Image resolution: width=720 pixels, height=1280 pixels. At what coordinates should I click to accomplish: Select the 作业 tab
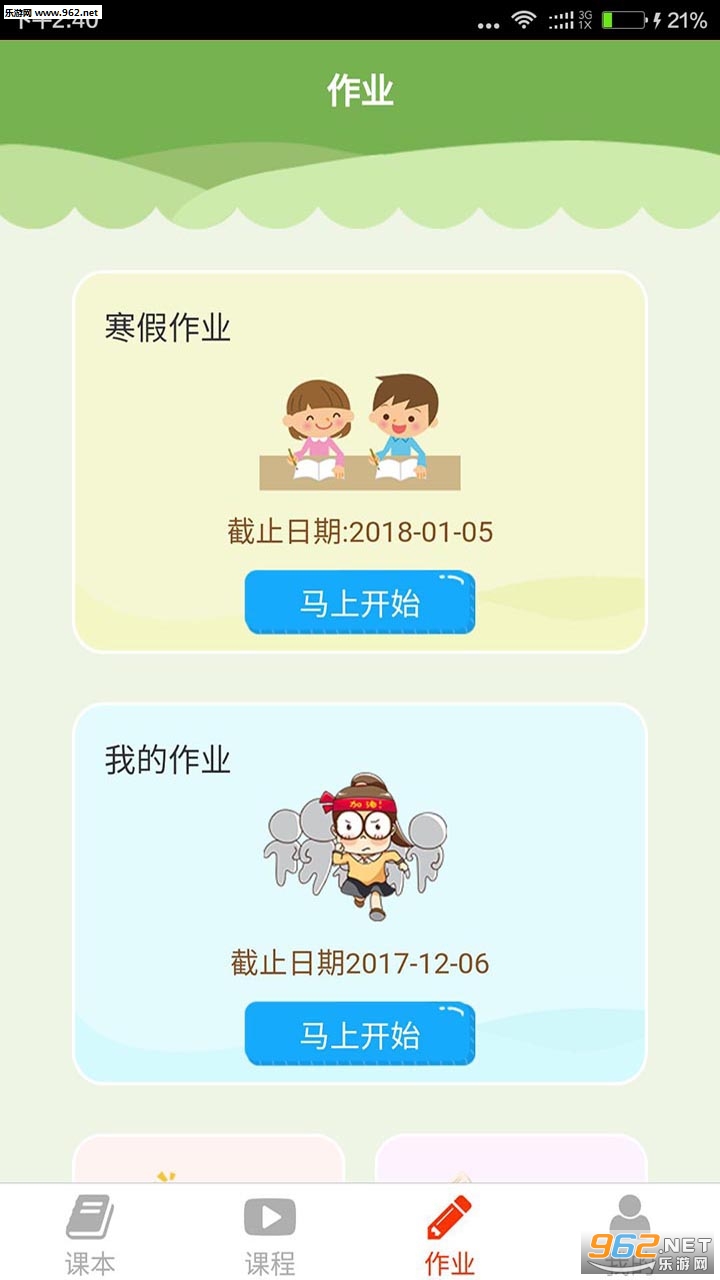coord(450,1234)
